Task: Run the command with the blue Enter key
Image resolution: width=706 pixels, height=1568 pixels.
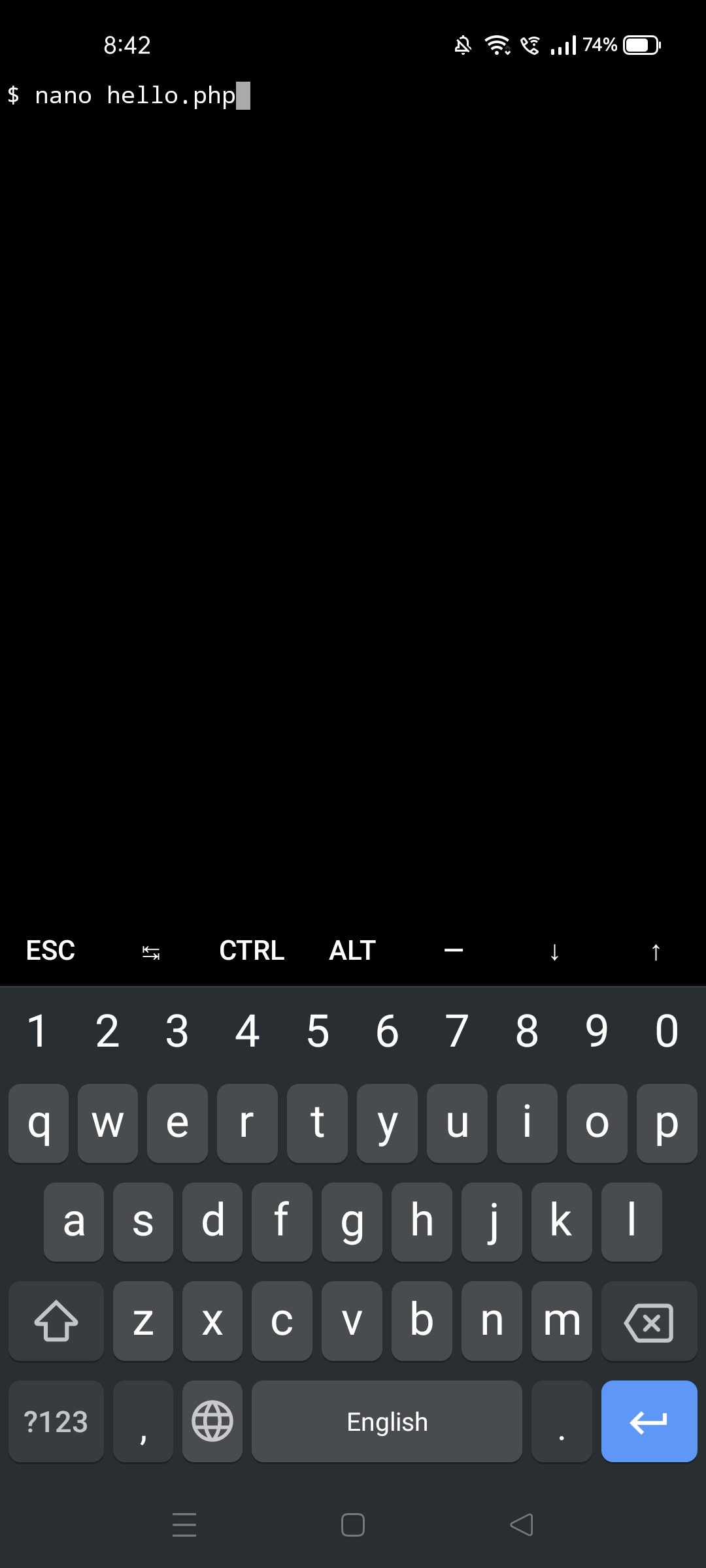Action: point(648,1421)
